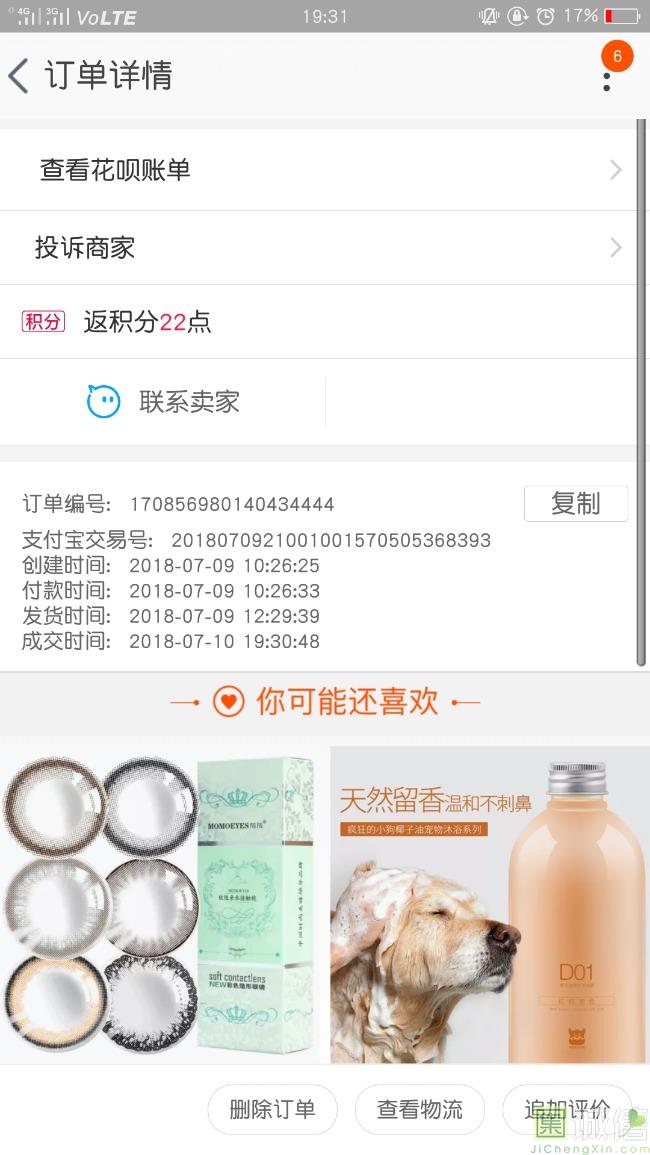Open the overflow menu with badge 6
The image size is (650, 1155).
[x=607, y=73]
